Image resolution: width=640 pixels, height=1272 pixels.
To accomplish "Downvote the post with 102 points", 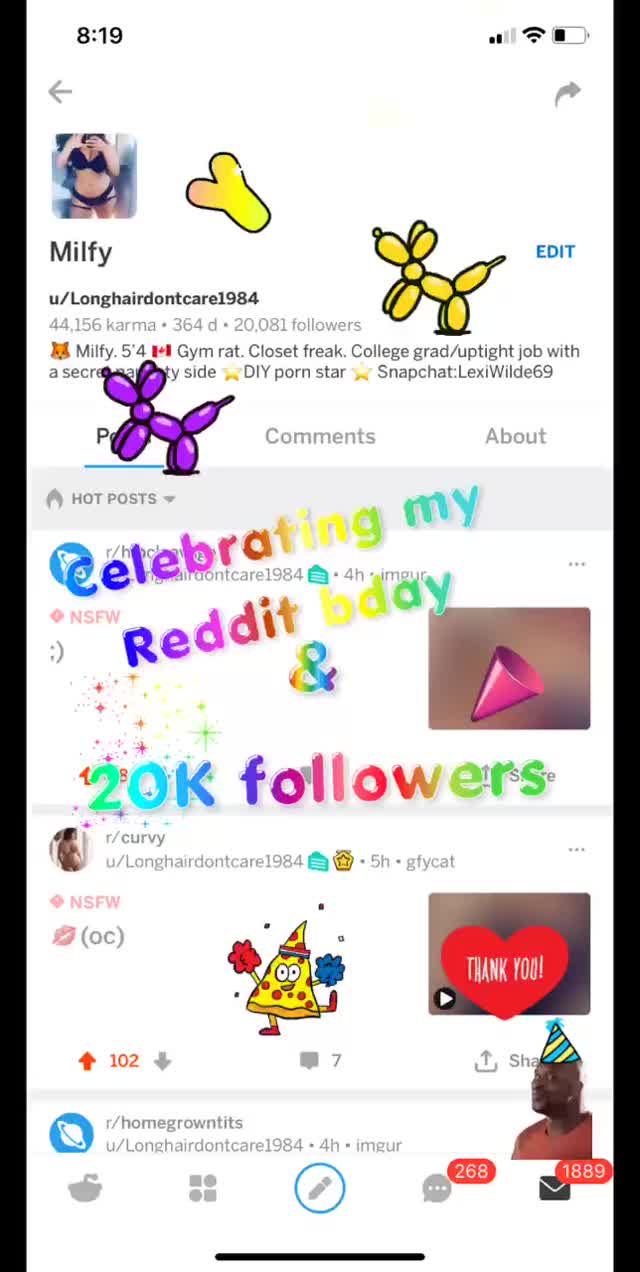I will 162,1061.
